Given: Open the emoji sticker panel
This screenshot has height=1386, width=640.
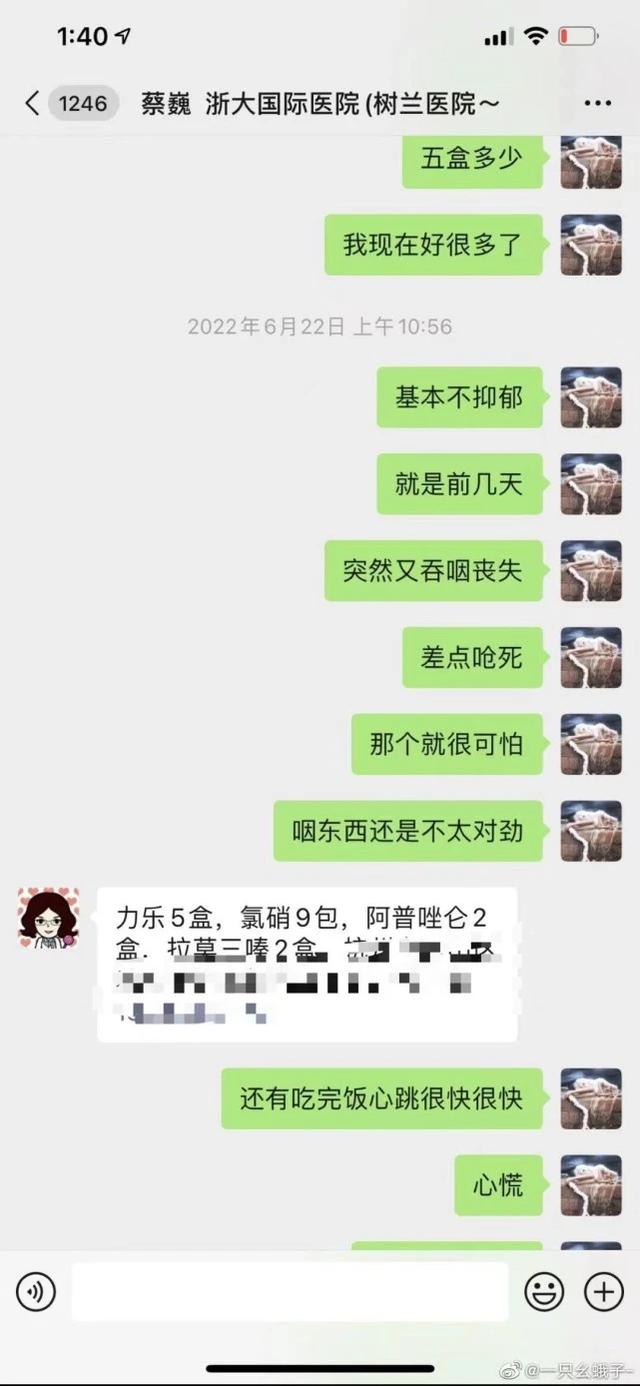Looking at the screenshot, I should coord(545,1292).
